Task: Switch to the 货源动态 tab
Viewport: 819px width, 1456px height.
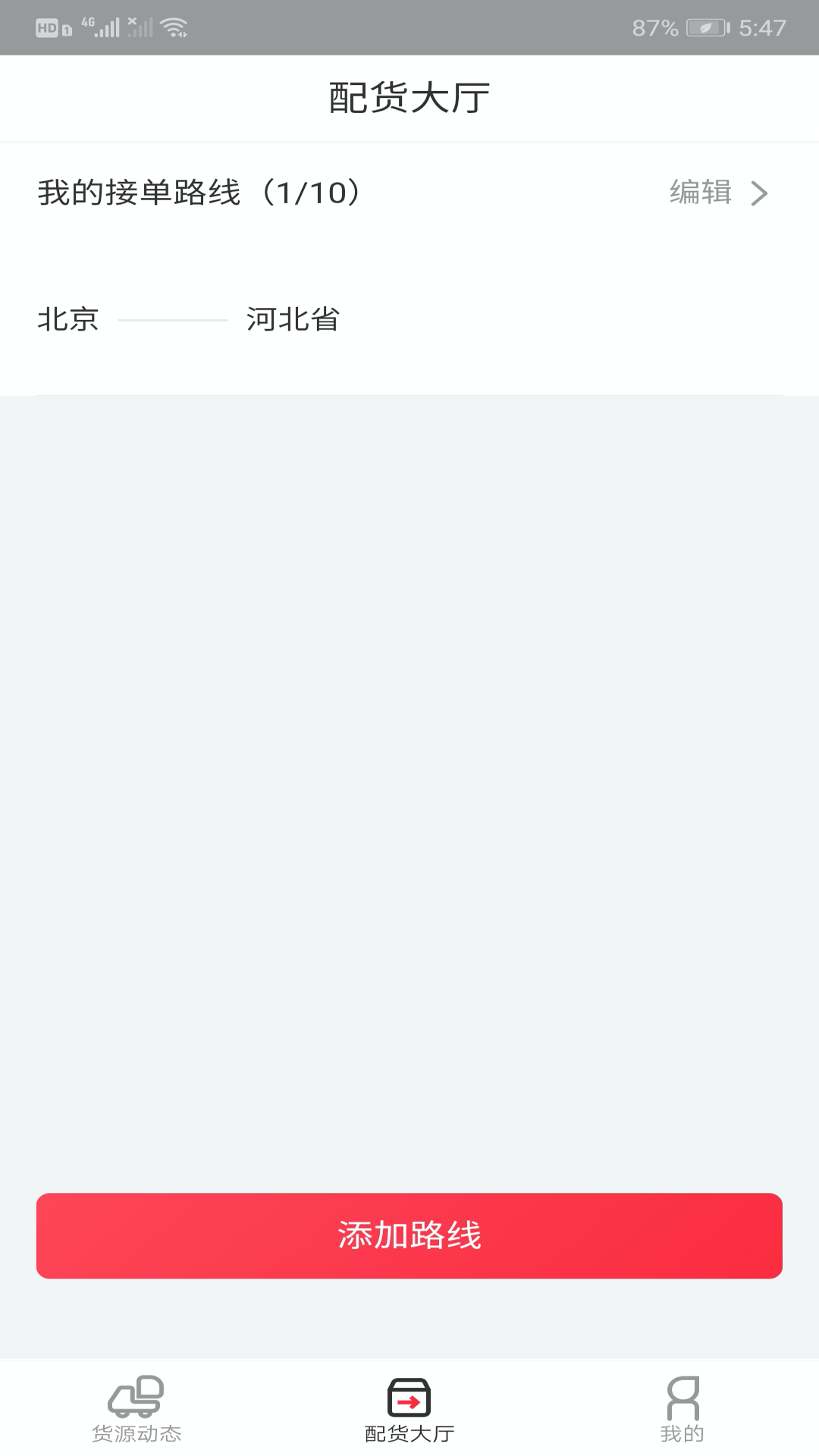Action: pyautogui.click(x=136, y=1409)
